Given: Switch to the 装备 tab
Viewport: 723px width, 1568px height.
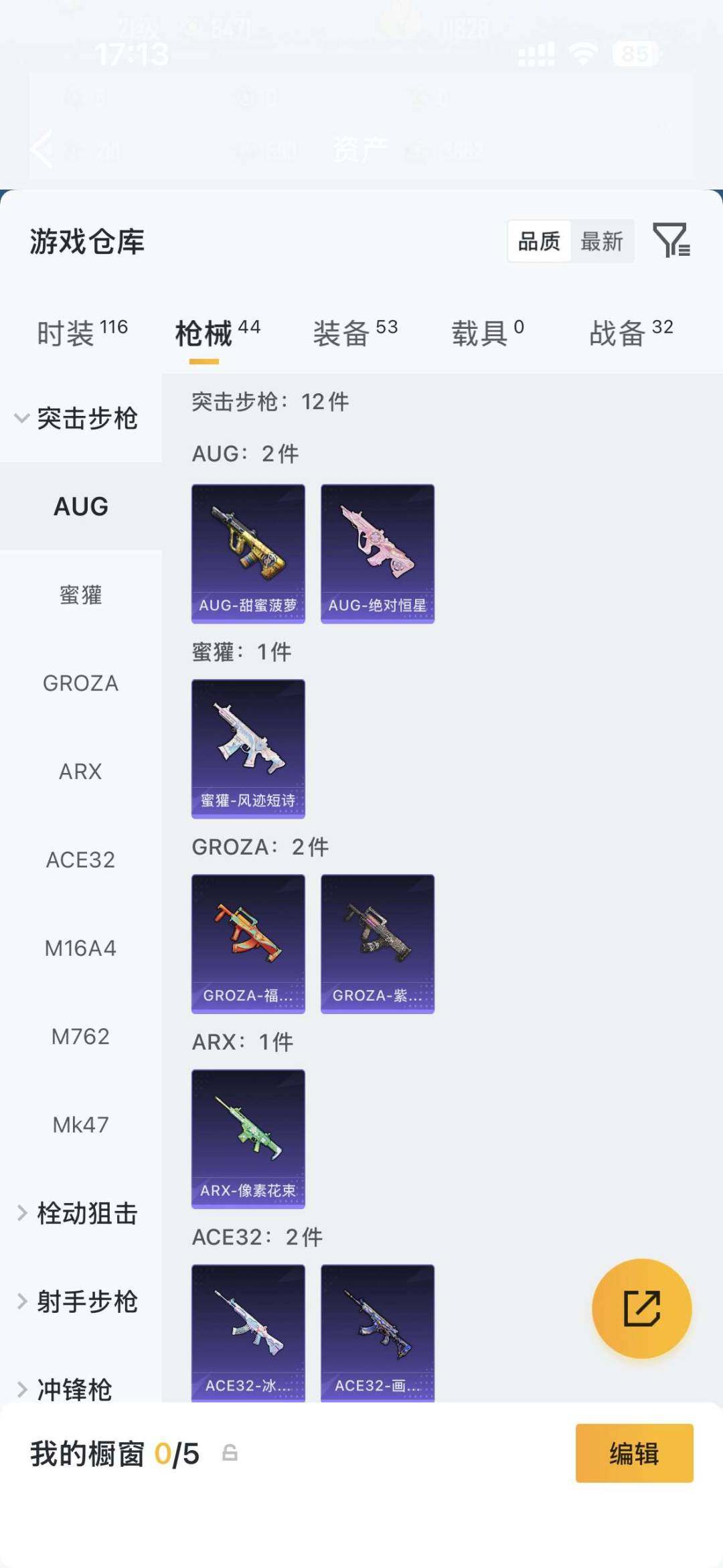Looking at the screenshot, I should [355, 333].
